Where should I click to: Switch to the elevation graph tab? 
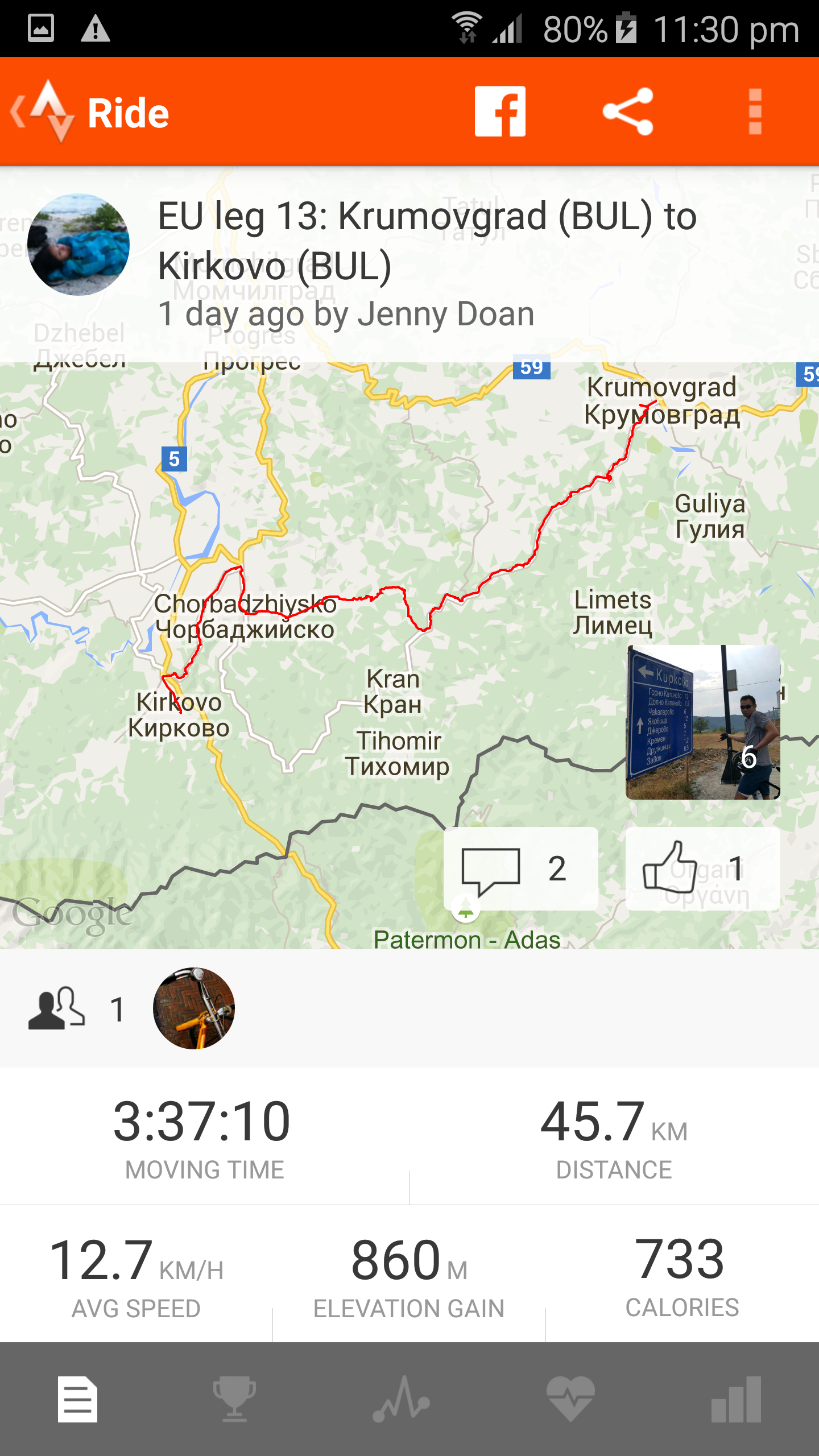tap(402, 1399)
